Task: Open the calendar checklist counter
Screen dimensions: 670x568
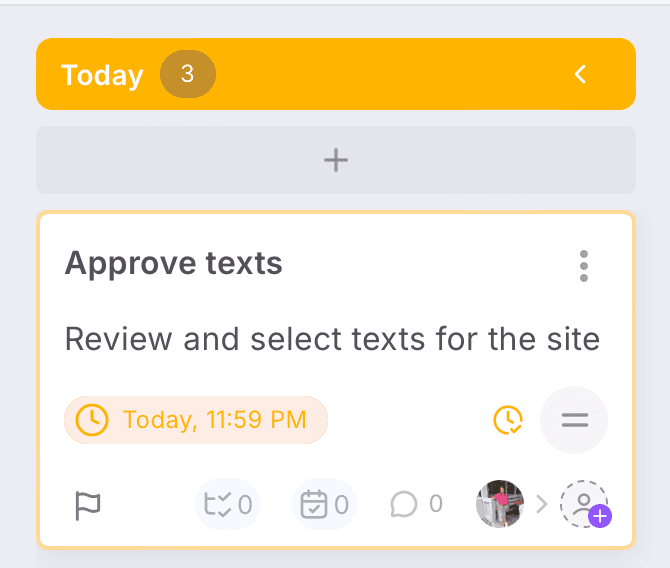Action: [324, 504]
